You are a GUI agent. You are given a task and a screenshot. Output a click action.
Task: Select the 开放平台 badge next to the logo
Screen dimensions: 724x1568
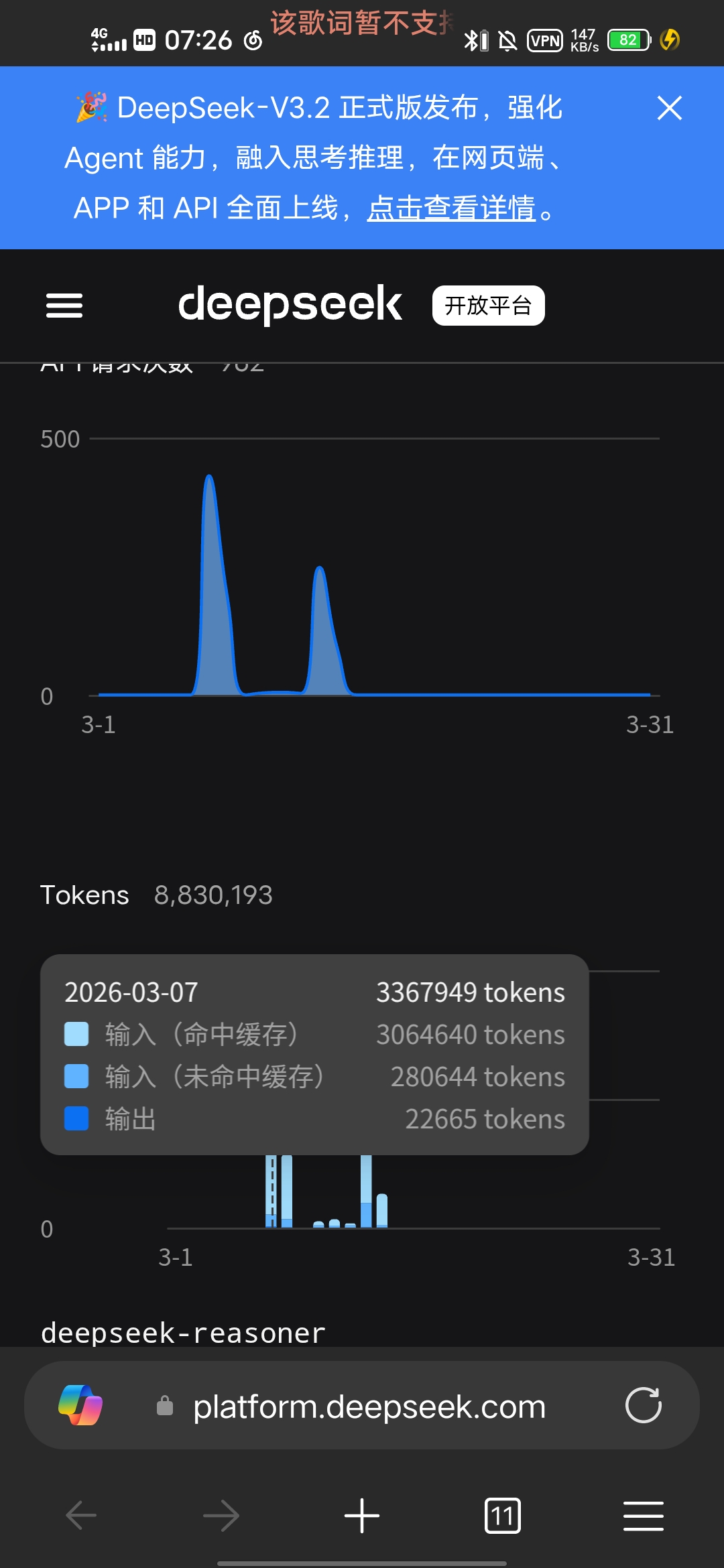[487, 305]
